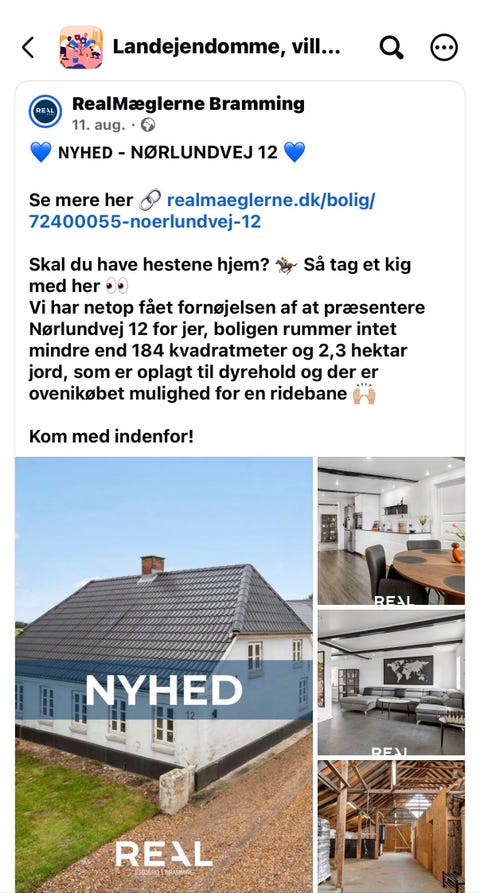Search within the group
The image size is (480, 893).
[x=391, y=47]
